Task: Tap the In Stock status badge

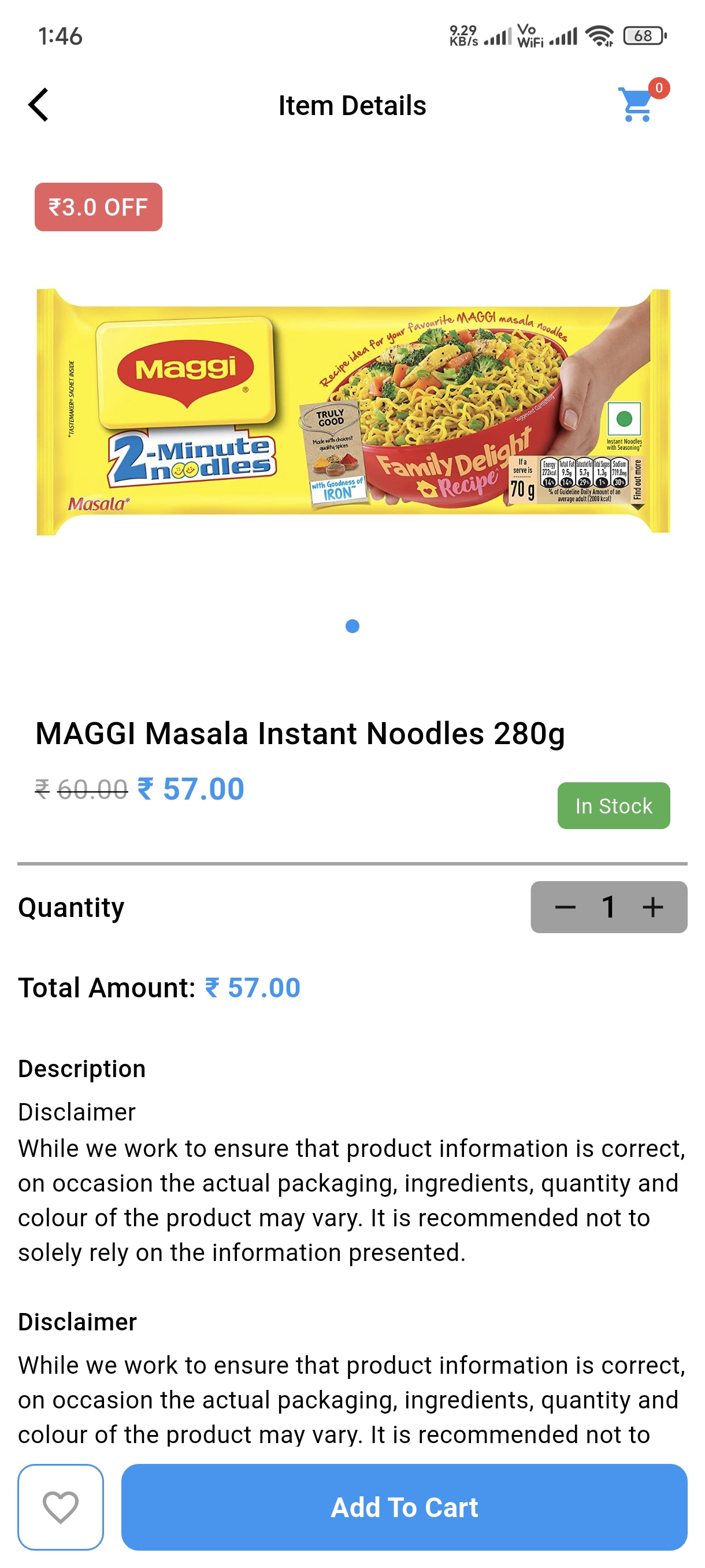Action: click(613, 805)
